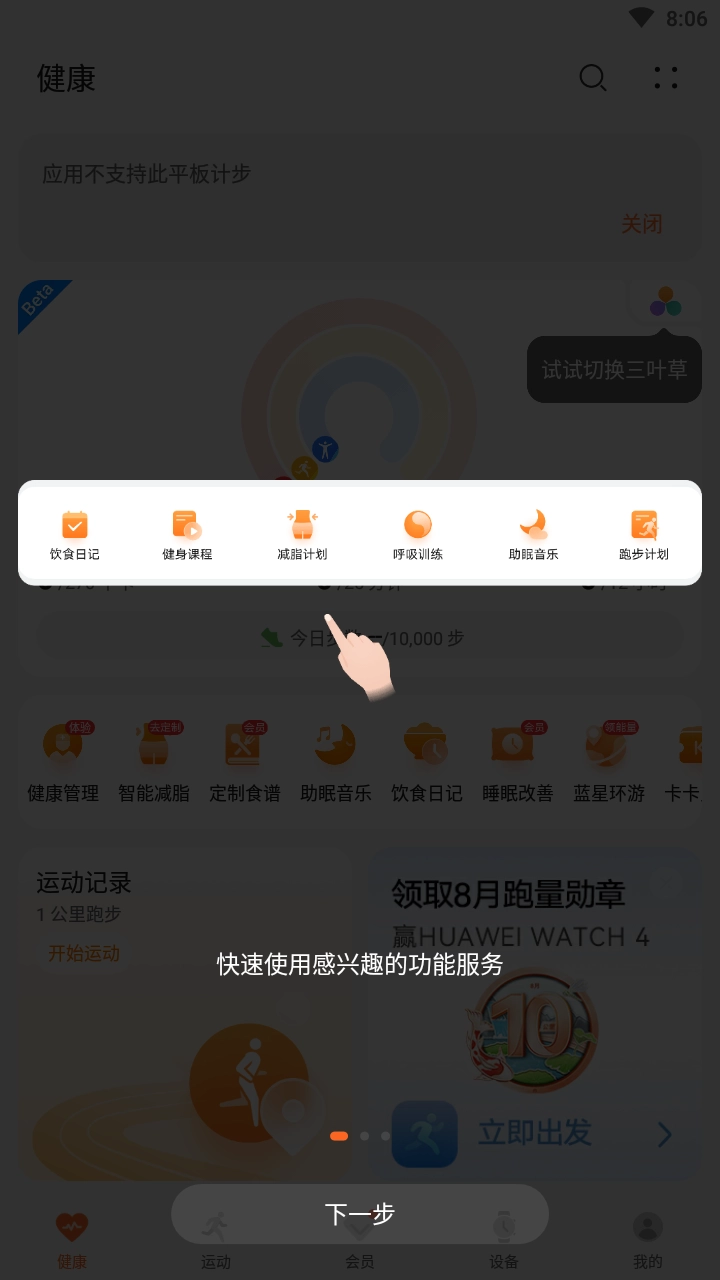Image resolution: width=720 pixels, height=1280 pixels.
Task: Tap the daily steps progress bar
Action: click(360, 636)
